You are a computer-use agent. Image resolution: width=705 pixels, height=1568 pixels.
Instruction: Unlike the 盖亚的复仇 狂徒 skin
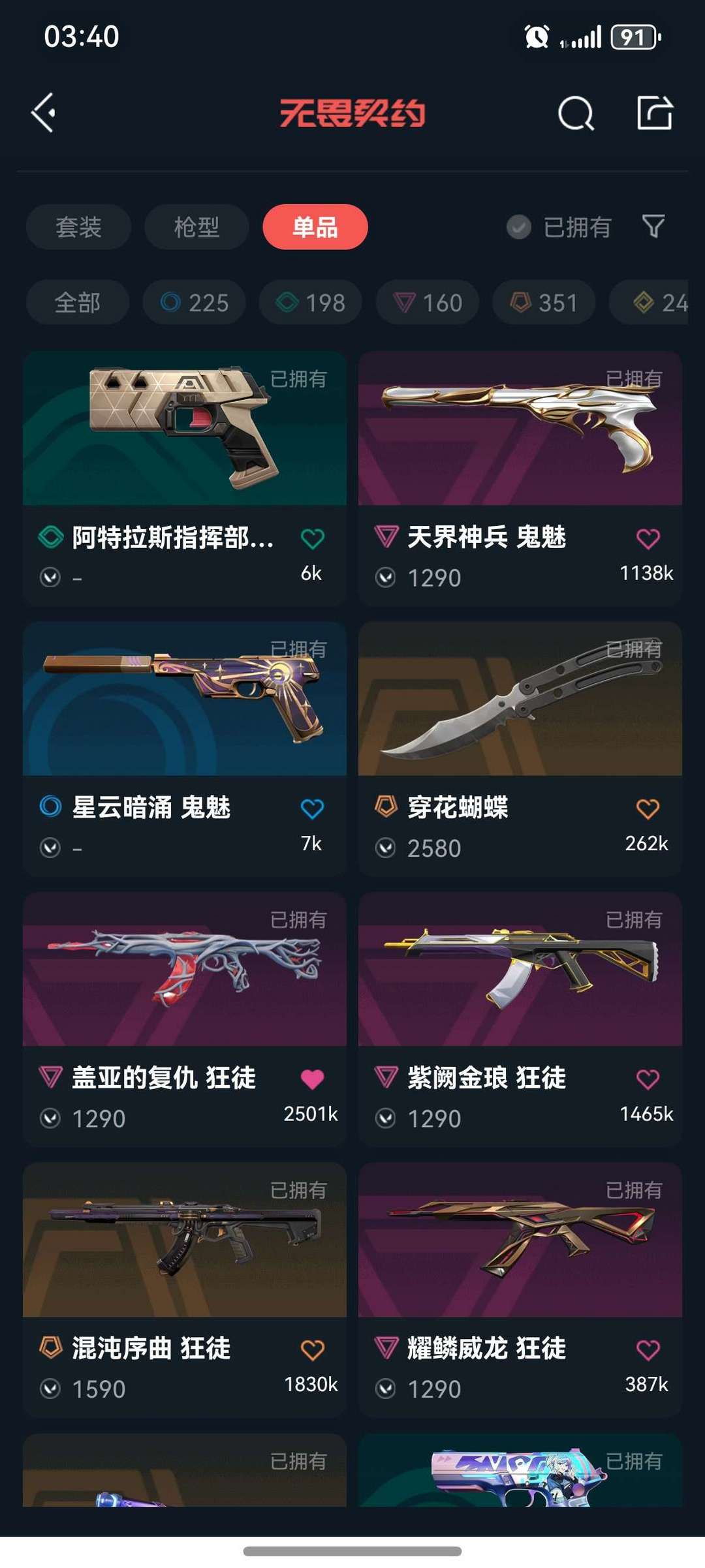[x=312, y=1079]
